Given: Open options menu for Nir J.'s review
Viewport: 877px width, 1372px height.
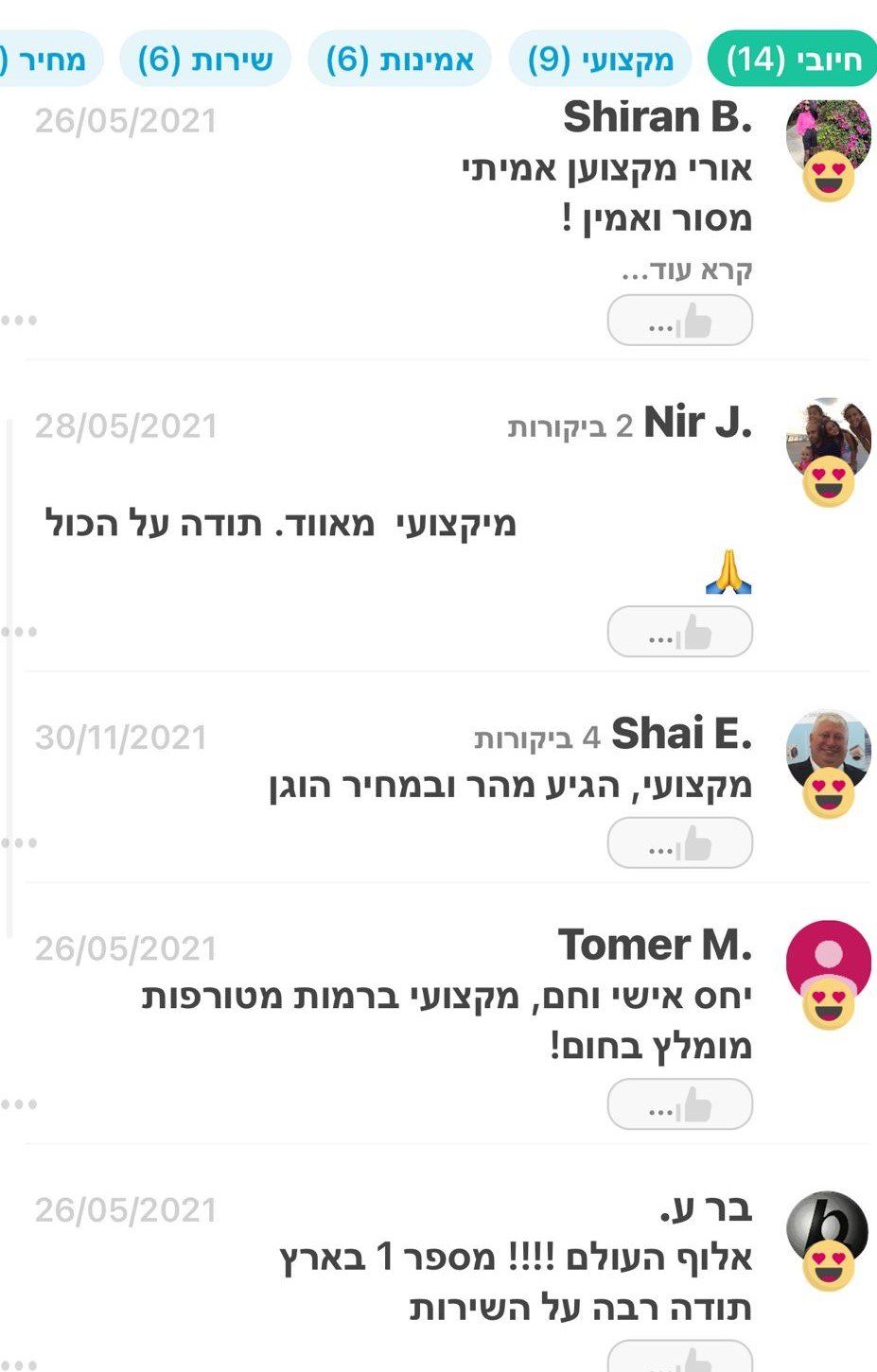Looking at the screenshot, I should 19,632.
